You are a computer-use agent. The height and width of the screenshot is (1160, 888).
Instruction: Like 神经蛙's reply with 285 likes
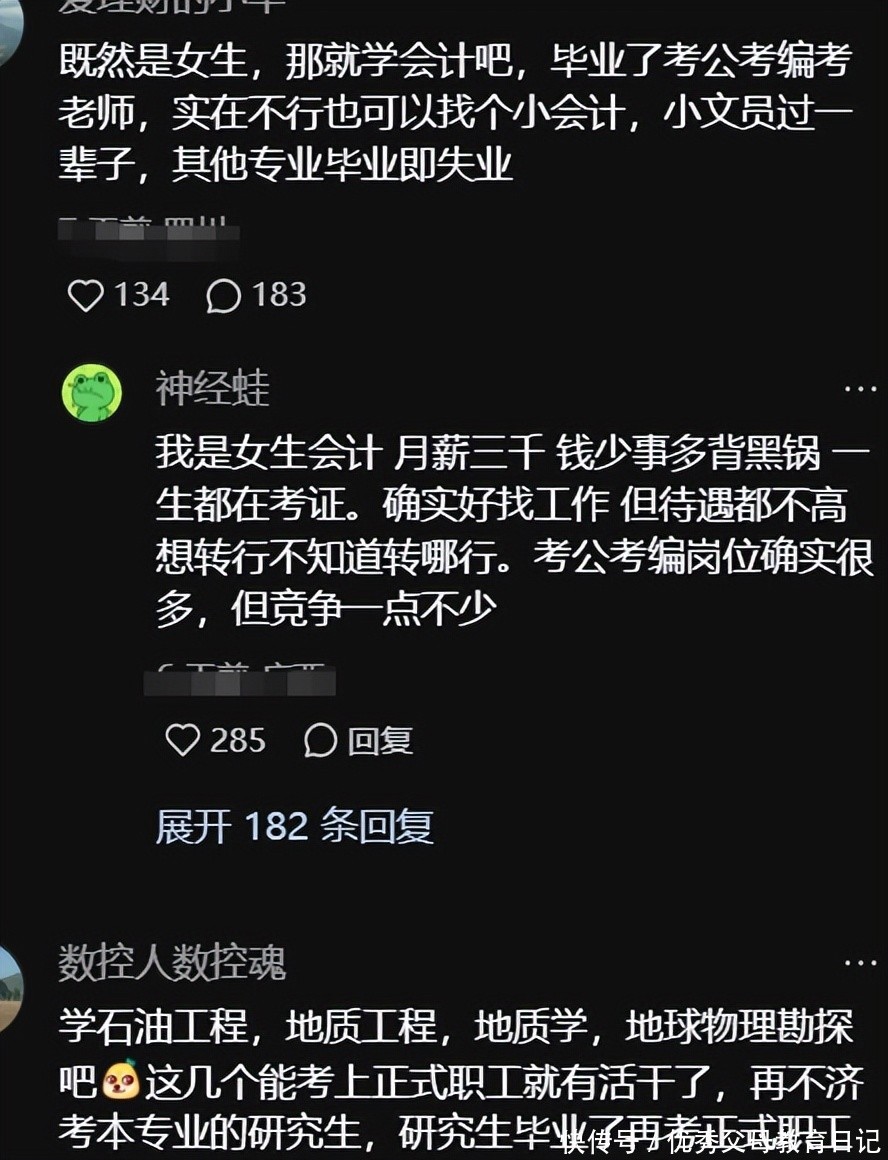coord(183,741)
